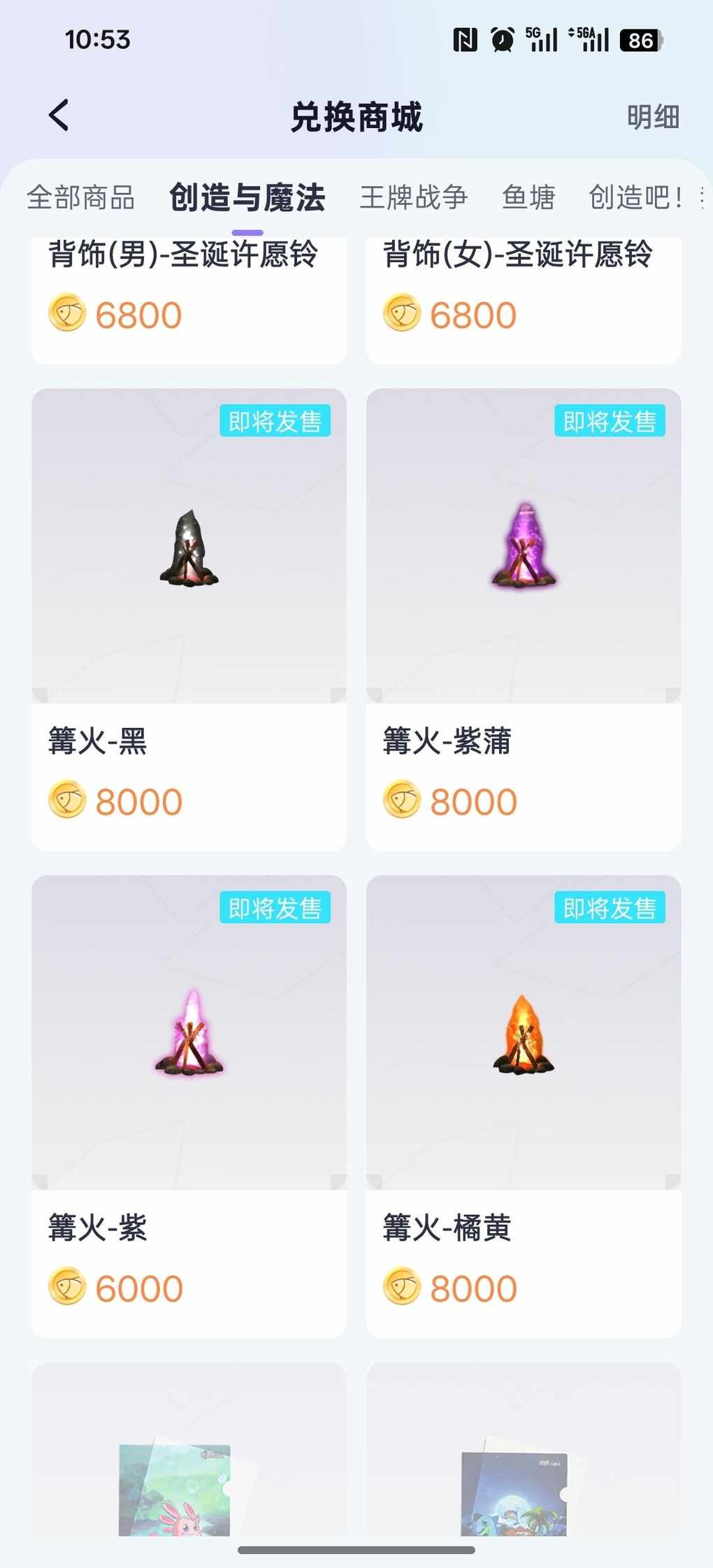Select the 王牌战争 tab

(x=413, y=198)
